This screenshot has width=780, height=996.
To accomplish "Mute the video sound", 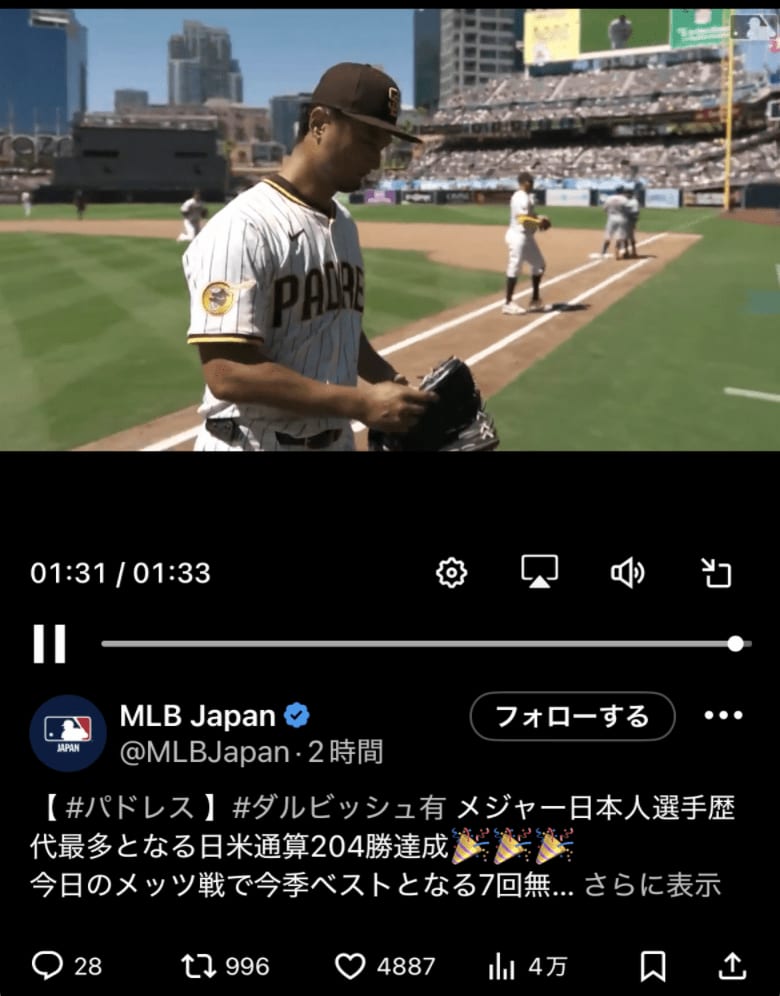I will (628, 572).
